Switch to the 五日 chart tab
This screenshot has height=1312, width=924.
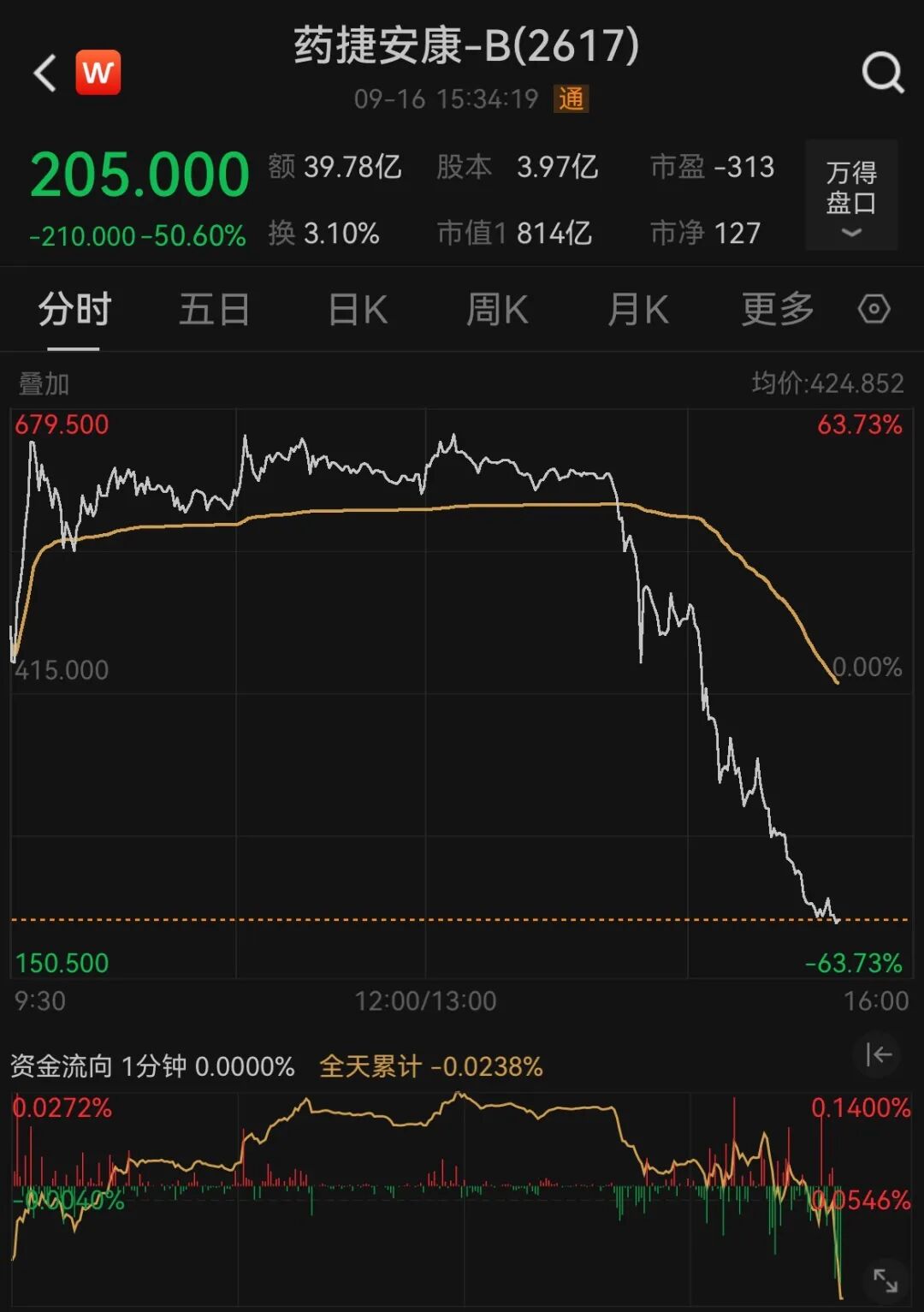214,309
